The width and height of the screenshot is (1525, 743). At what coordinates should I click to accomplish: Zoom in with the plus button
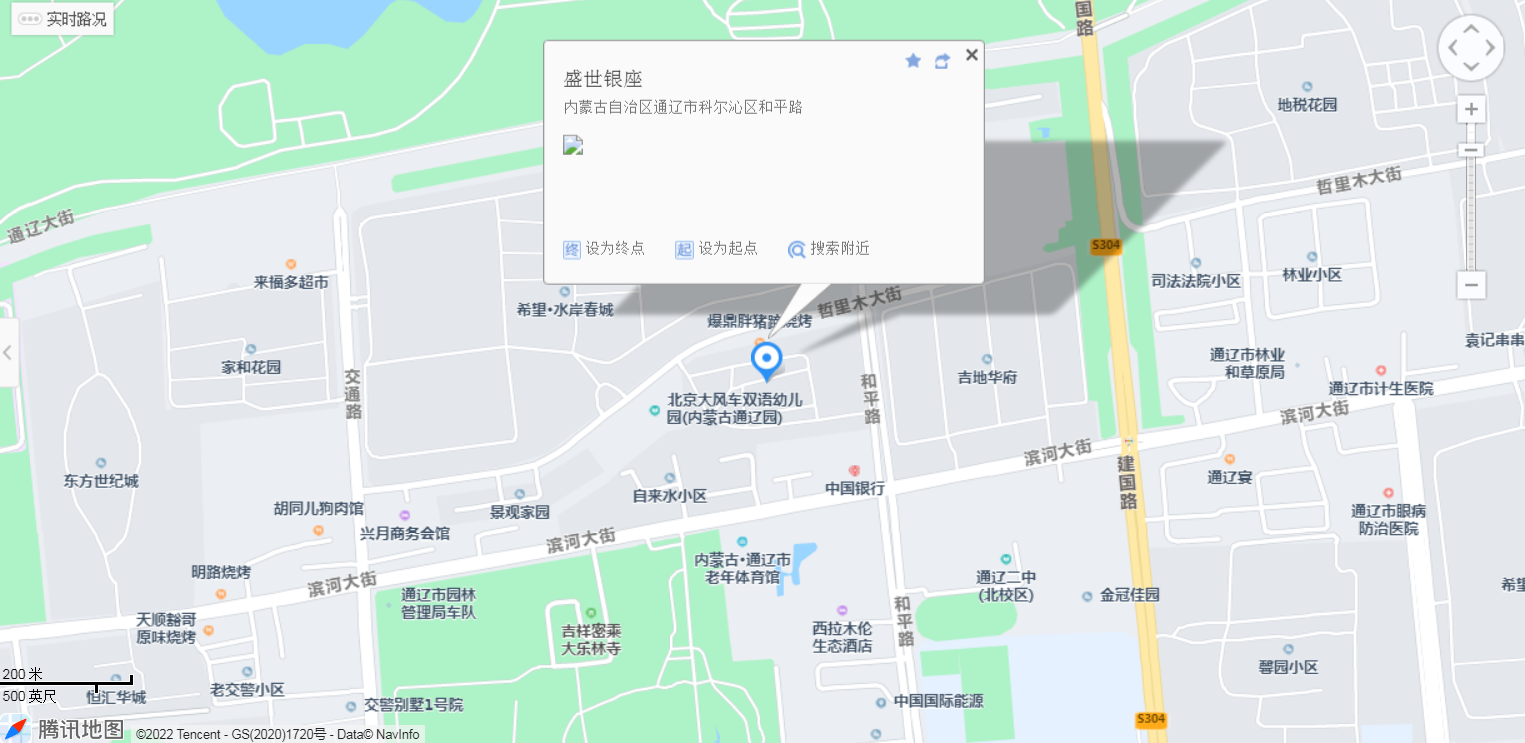1471,109
